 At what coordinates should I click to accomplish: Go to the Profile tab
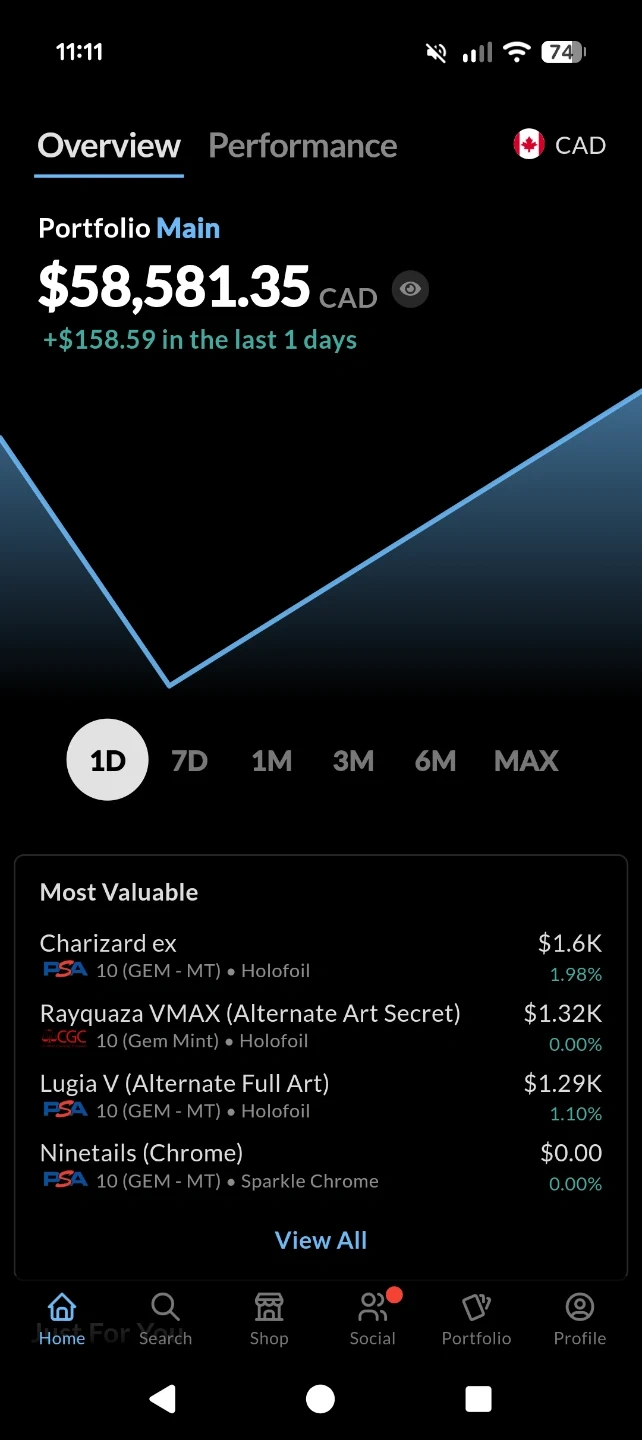580,1318
